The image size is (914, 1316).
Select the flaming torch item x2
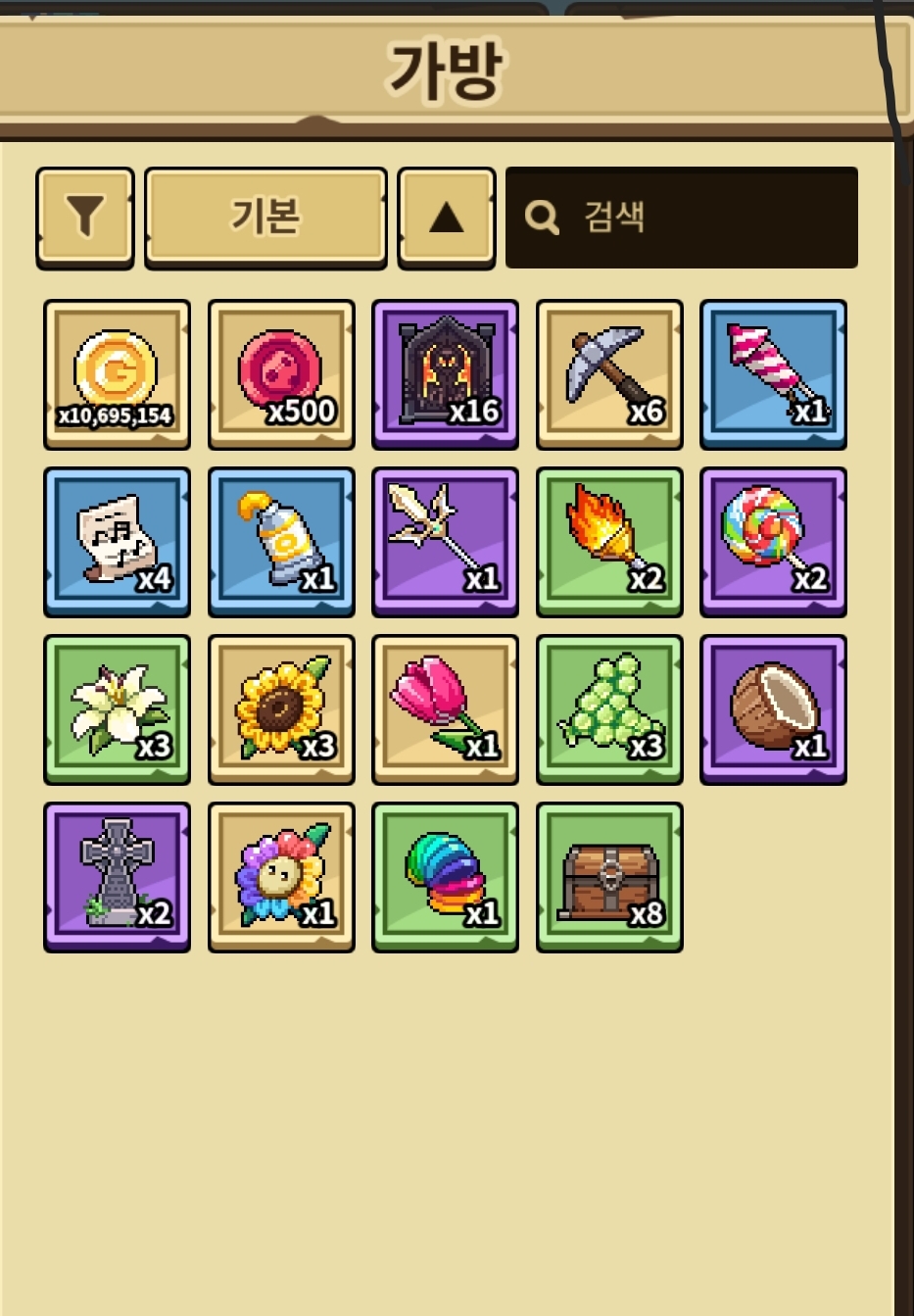(609, 542)
